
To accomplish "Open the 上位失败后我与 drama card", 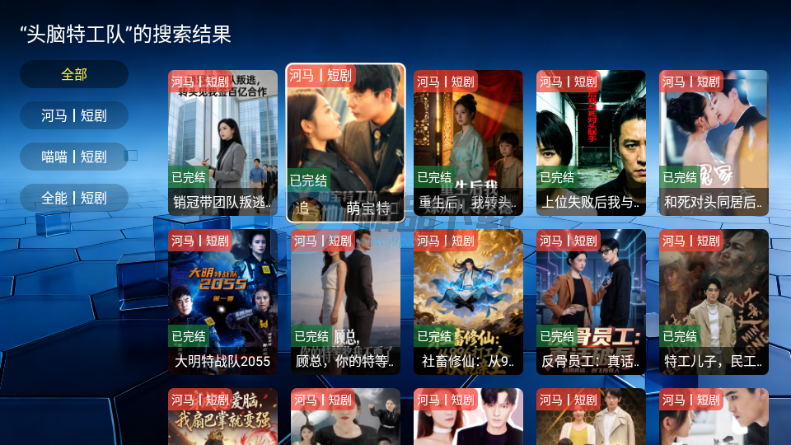I will [x=590, y=142].
